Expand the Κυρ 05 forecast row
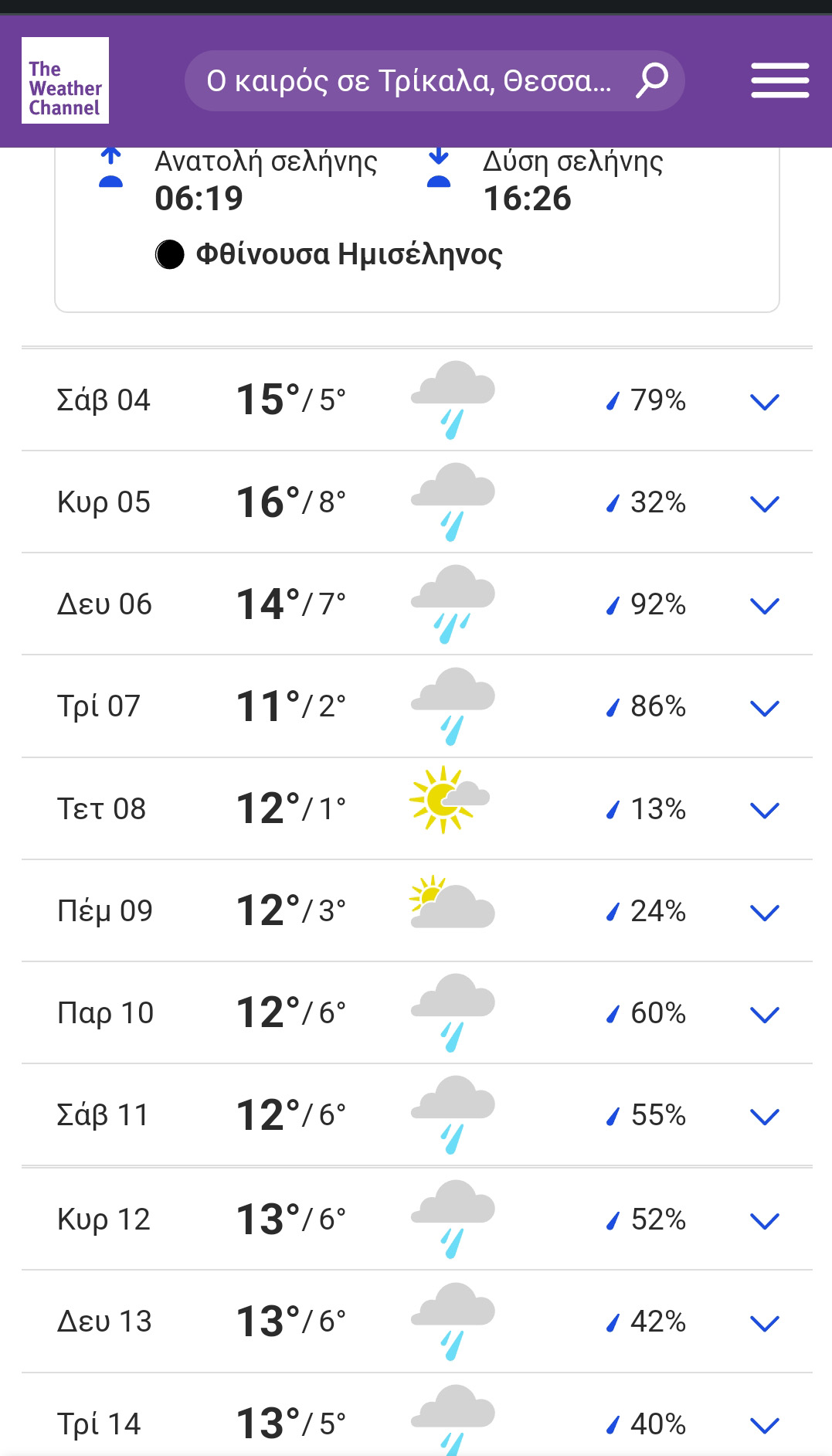This screenshot has width=832, height=1456. pyautogui.click(x=764, y=504)
